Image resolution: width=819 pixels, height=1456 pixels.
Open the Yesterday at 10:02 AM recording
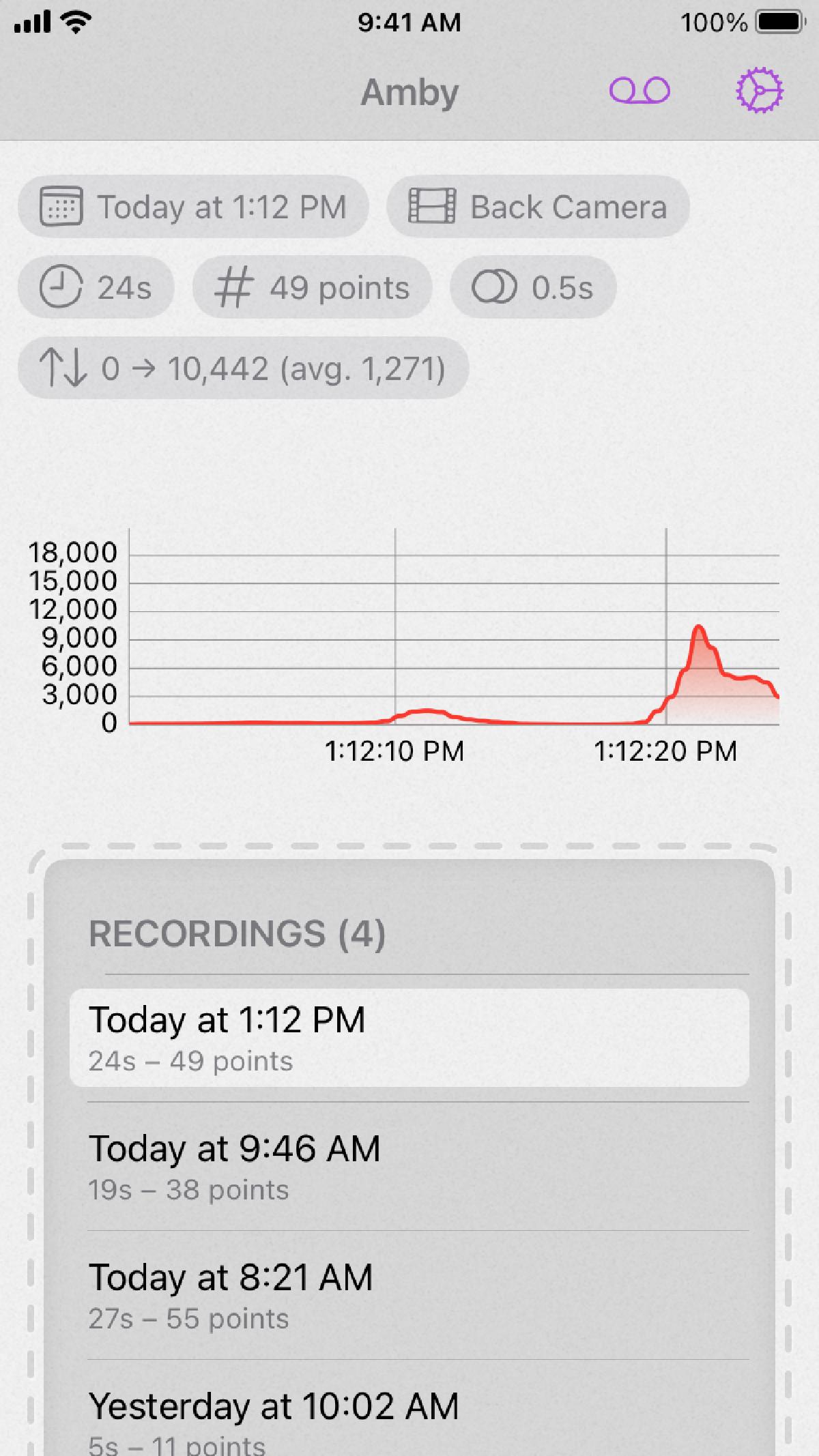[x=409, y=1418]
